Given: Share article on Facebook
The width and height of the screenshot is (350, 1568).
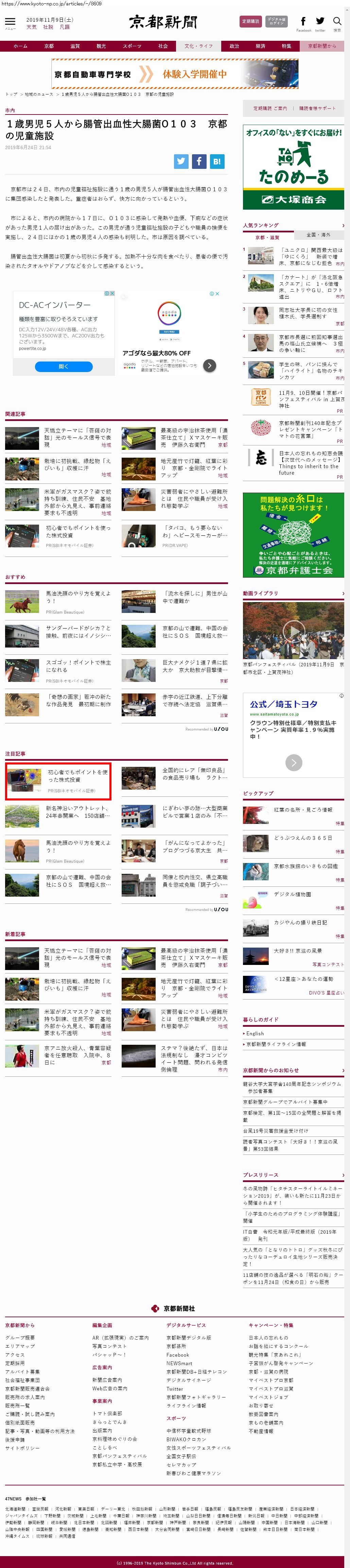Looking at the screenshot, I should [199, 161].
